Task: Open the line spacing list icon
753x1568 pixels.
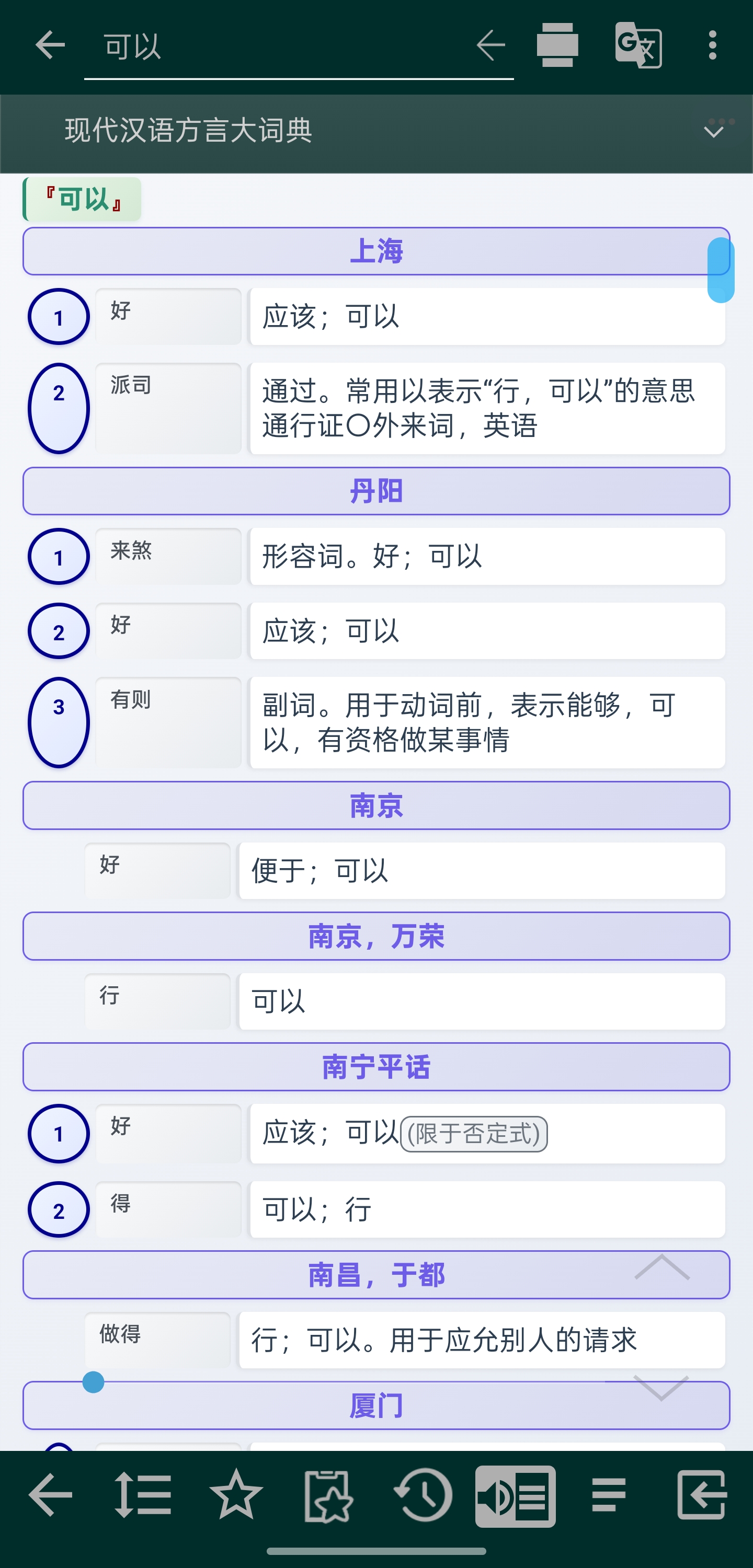Action: point(143,1495)
